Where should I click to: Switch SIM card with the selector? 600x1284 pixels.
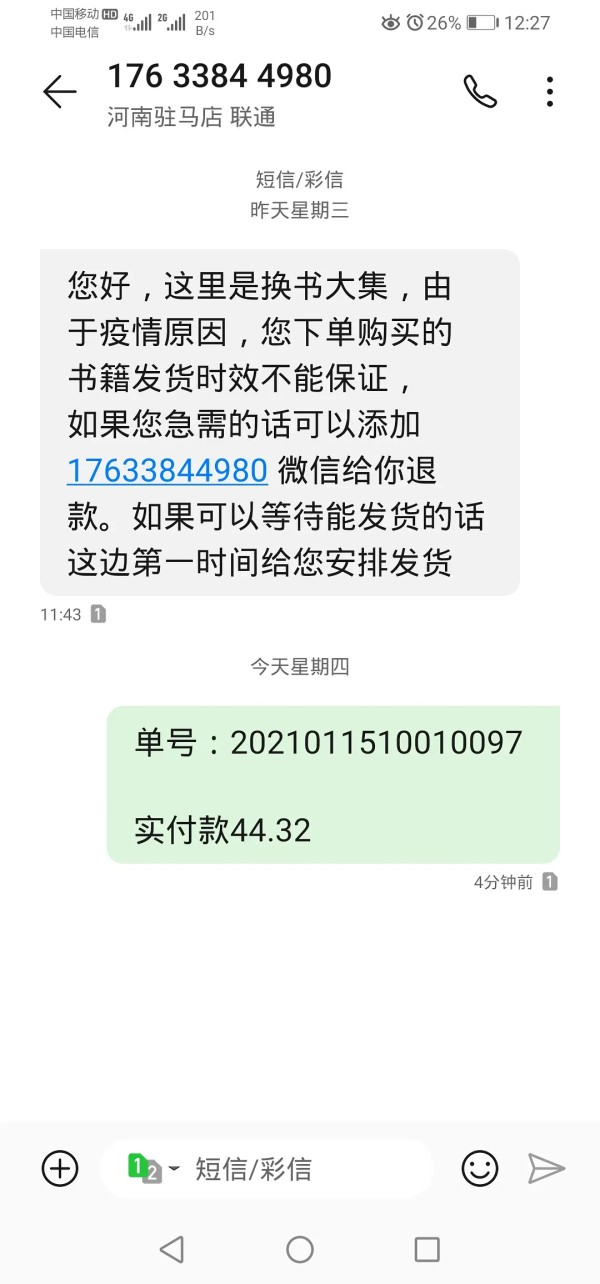tap(153, 1168)
